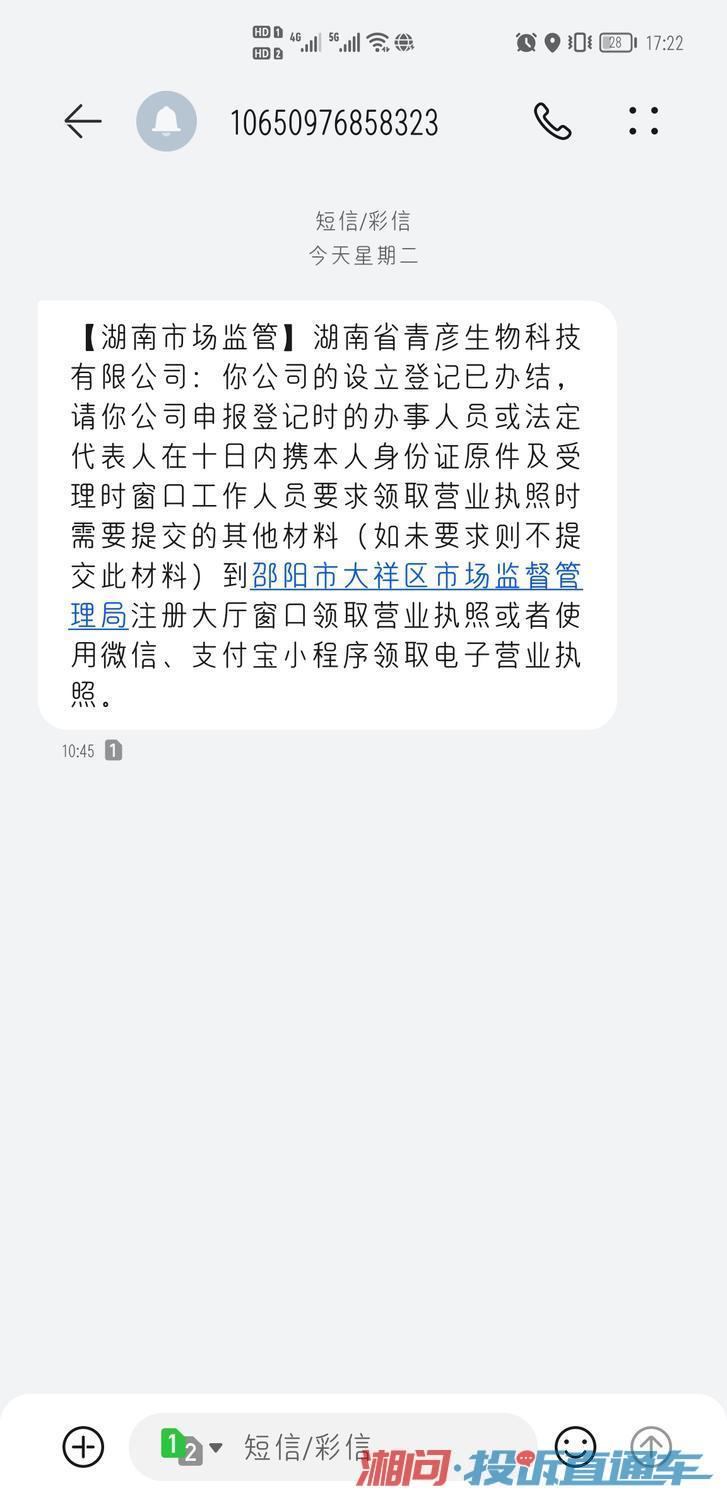Go back with the arrow icon

pyautogui.click(x=83, y=121)
